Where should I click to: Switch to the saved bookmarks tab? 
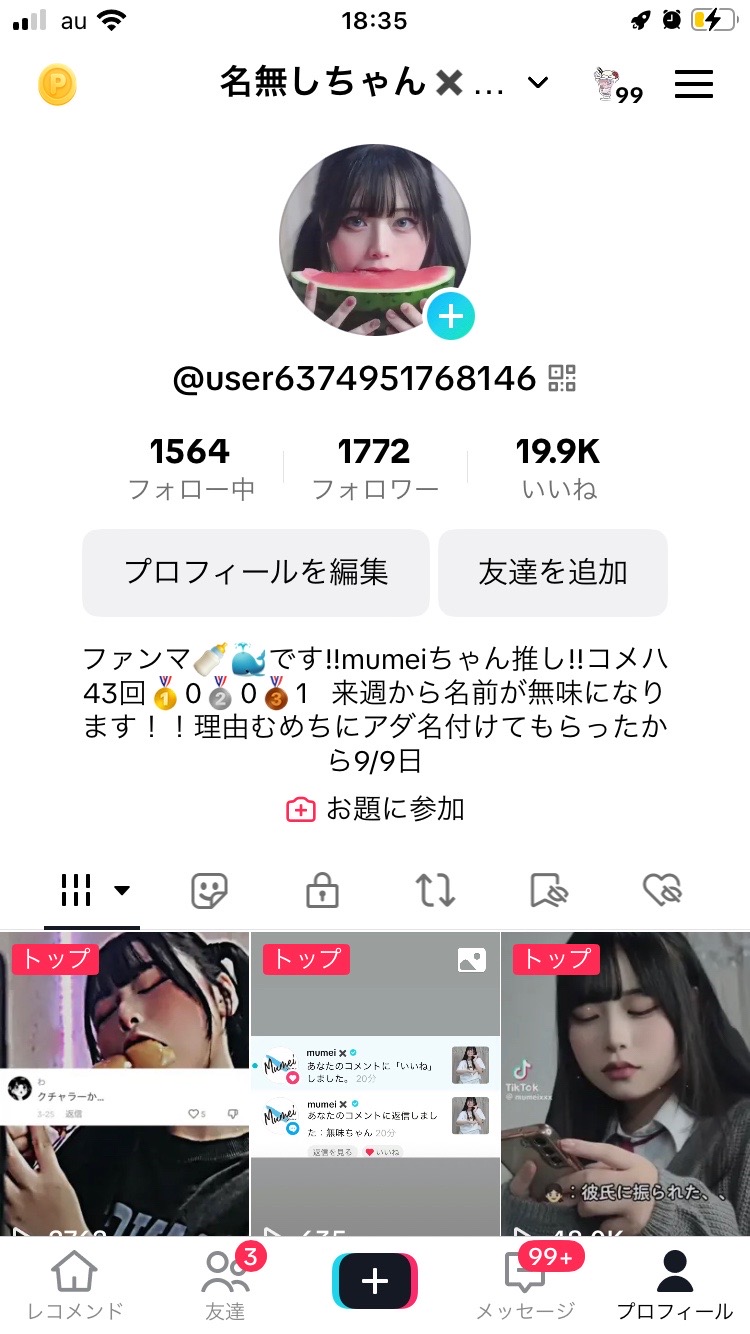tap(548, 890)
